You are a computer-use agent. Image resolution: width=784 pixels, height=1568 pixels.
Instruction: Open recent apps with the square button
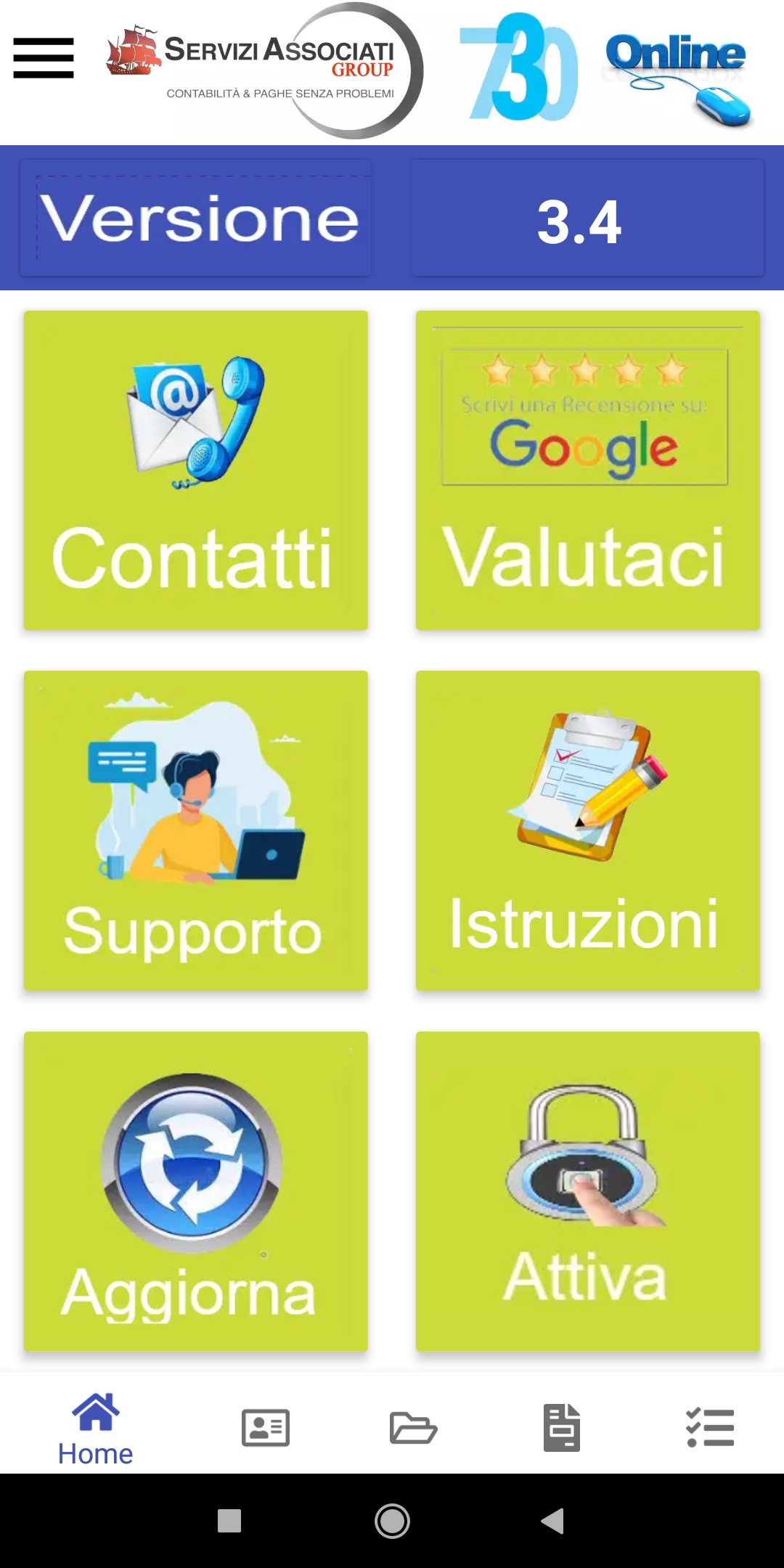(229, 1521)
